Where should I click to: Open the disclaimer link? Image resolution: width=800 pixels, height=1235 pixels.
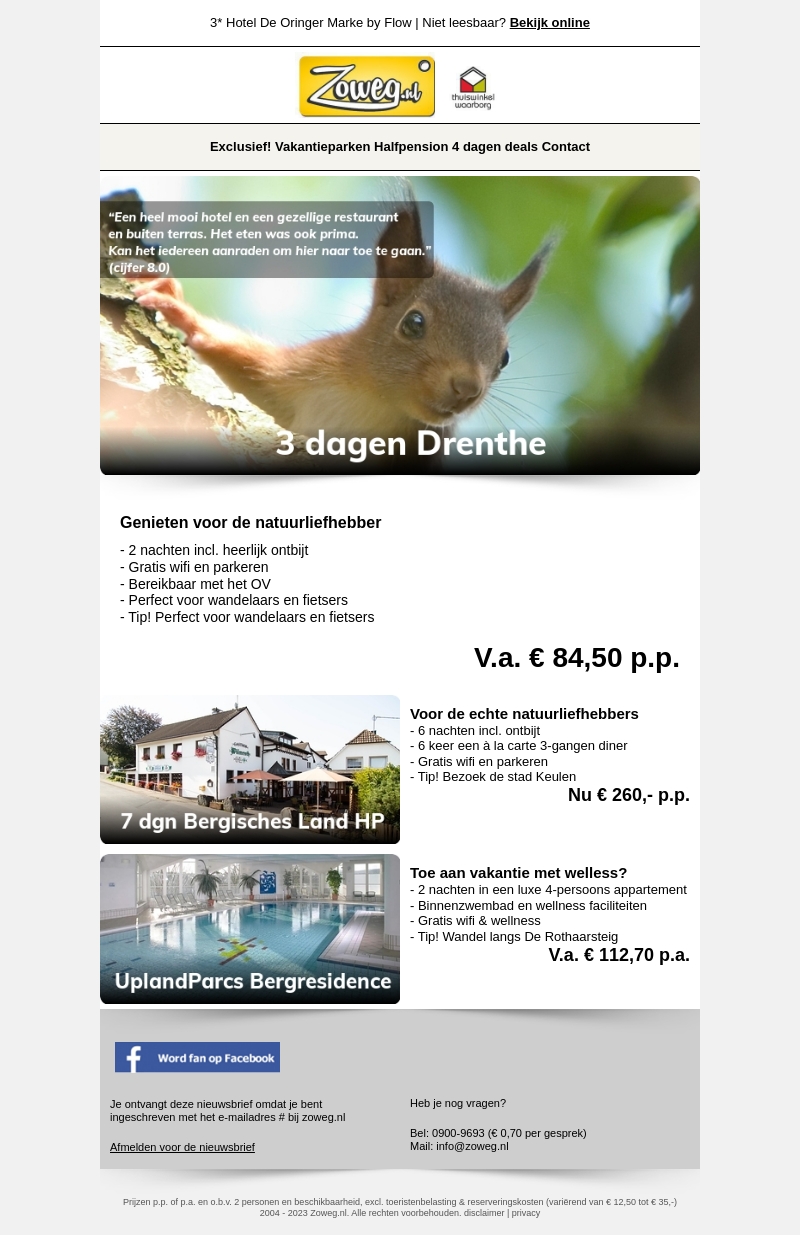point(484,1213)
